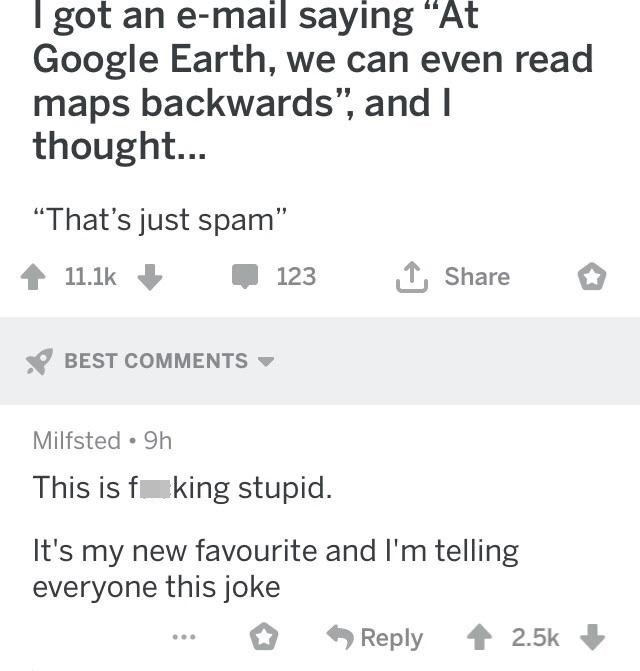Reply to Milfsted's comment

tap(375, 637)
